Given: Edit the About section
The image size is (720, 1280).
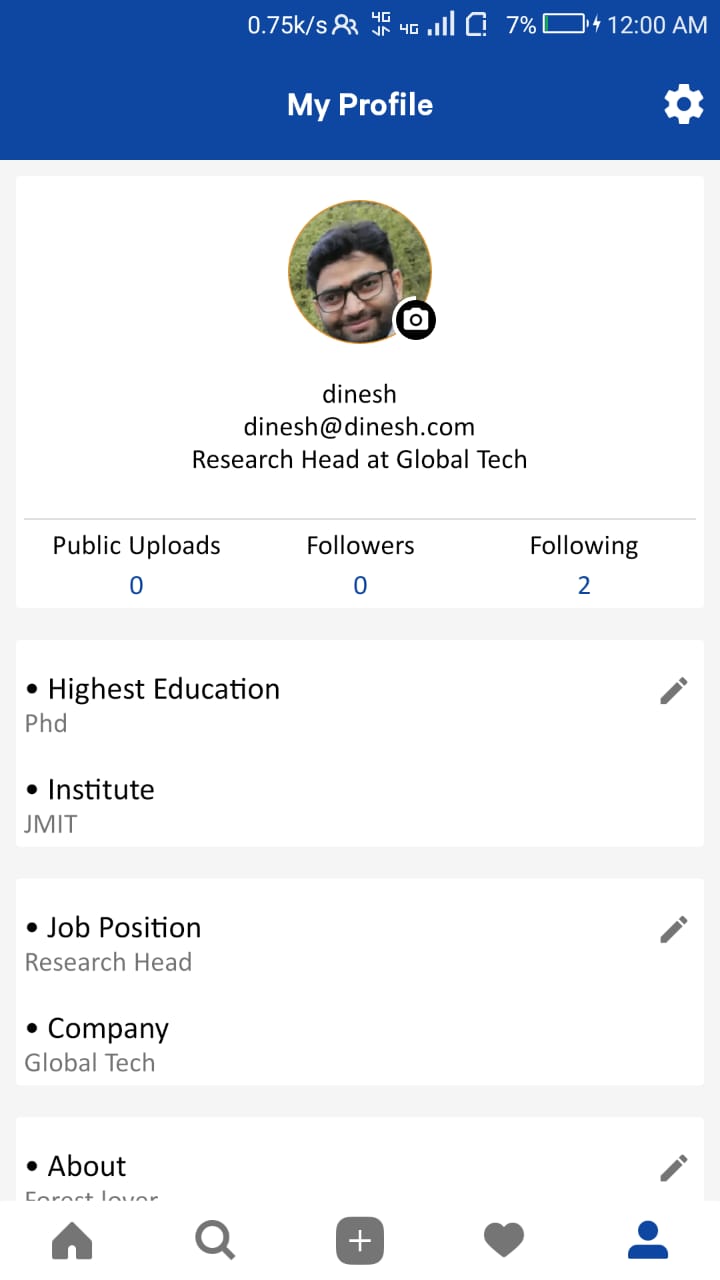Looking at the screenshot, I should click(x=674, y=1167).
